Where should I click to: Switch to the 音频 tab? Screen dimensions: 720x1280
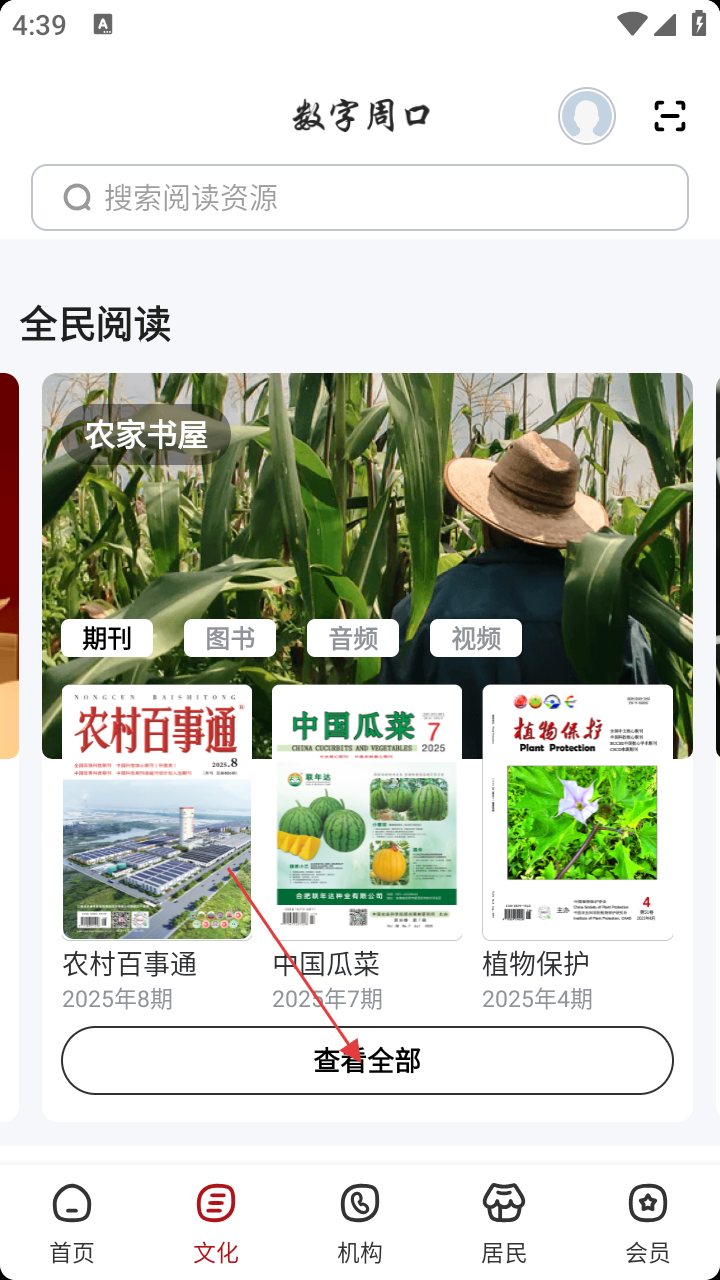353,638
